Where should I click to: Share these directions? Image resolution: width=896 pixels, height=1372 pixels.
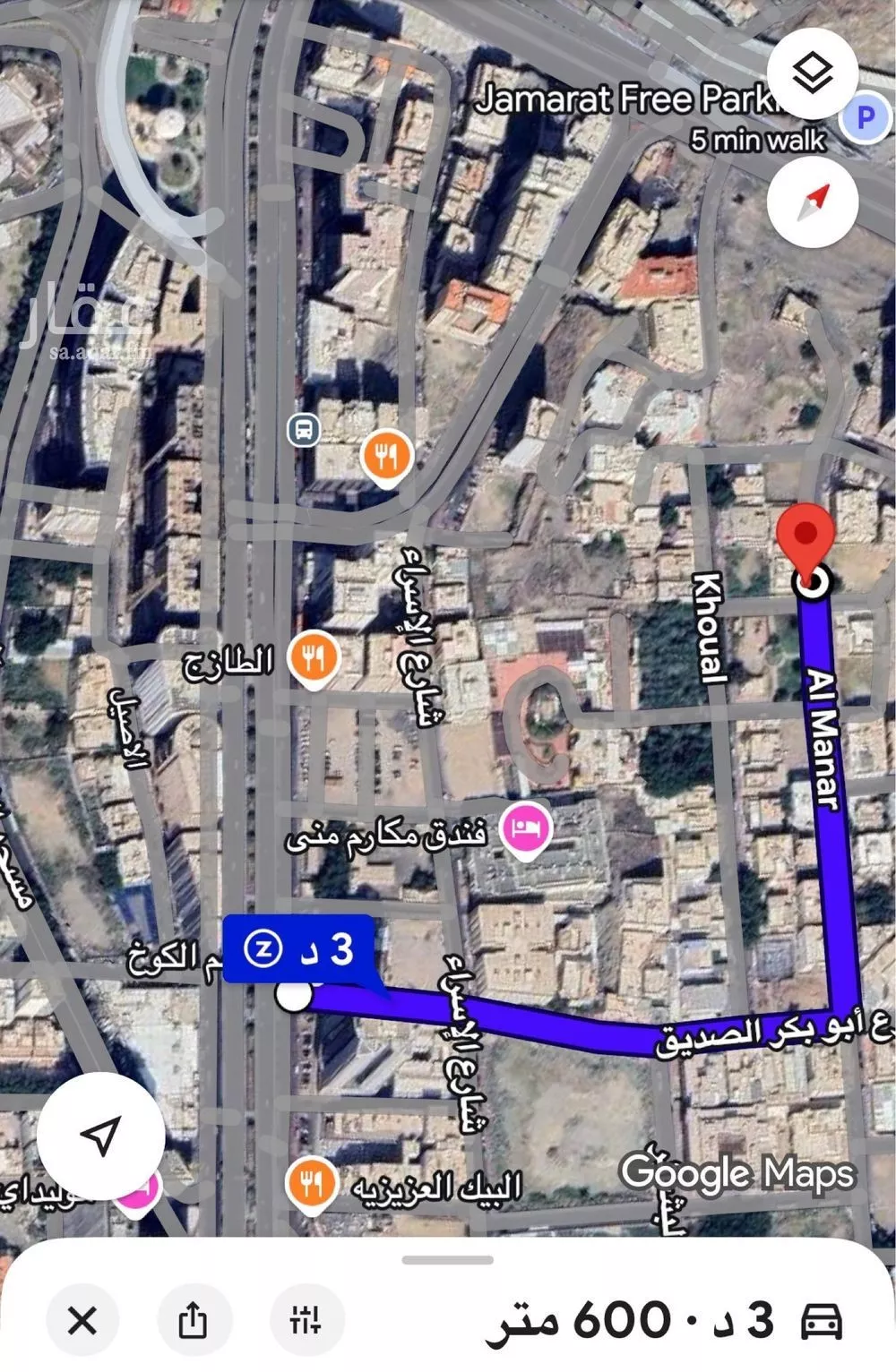194,1320
